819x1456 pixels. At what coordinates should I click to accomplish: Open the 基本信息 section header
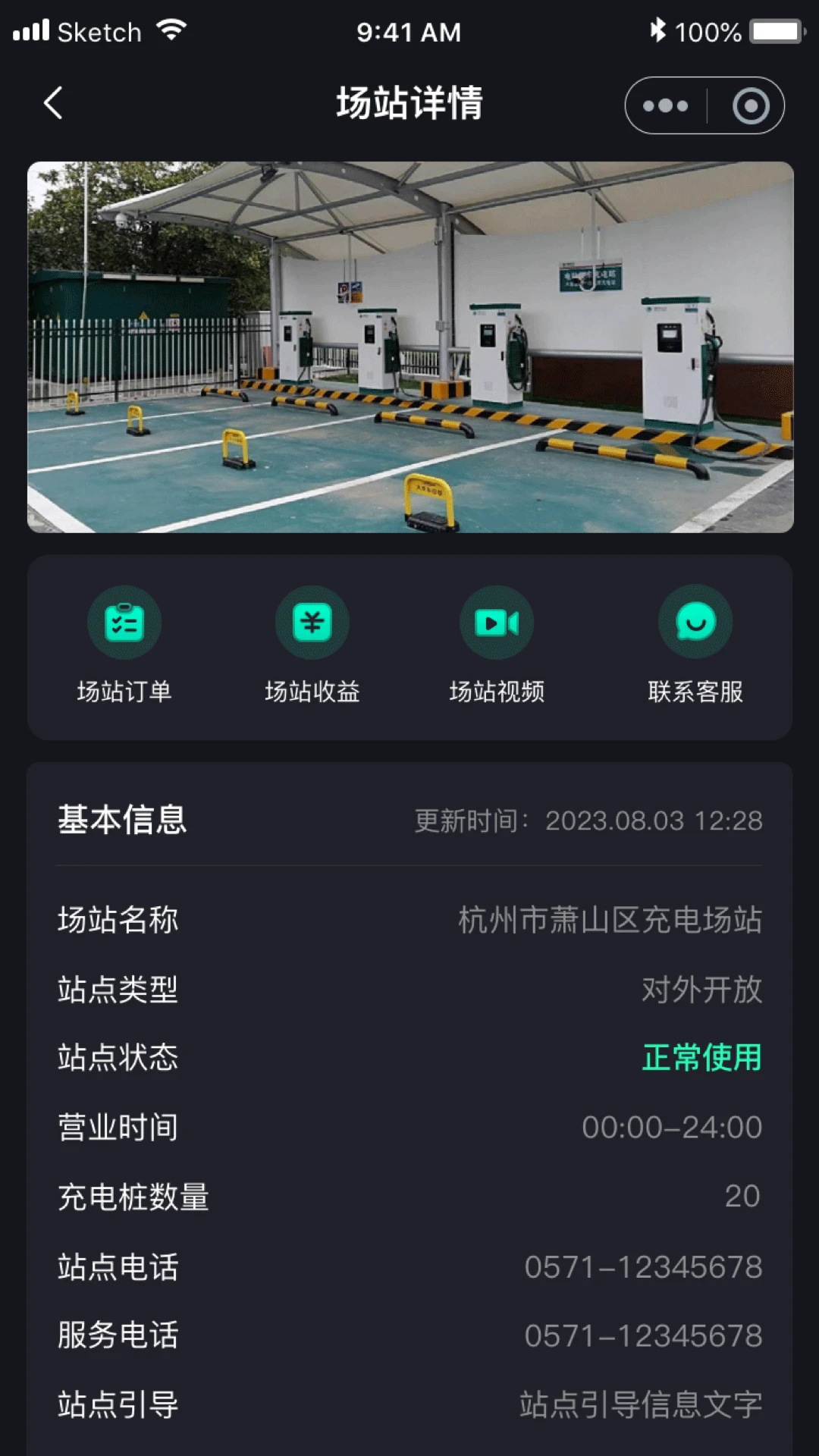[123, 821]
